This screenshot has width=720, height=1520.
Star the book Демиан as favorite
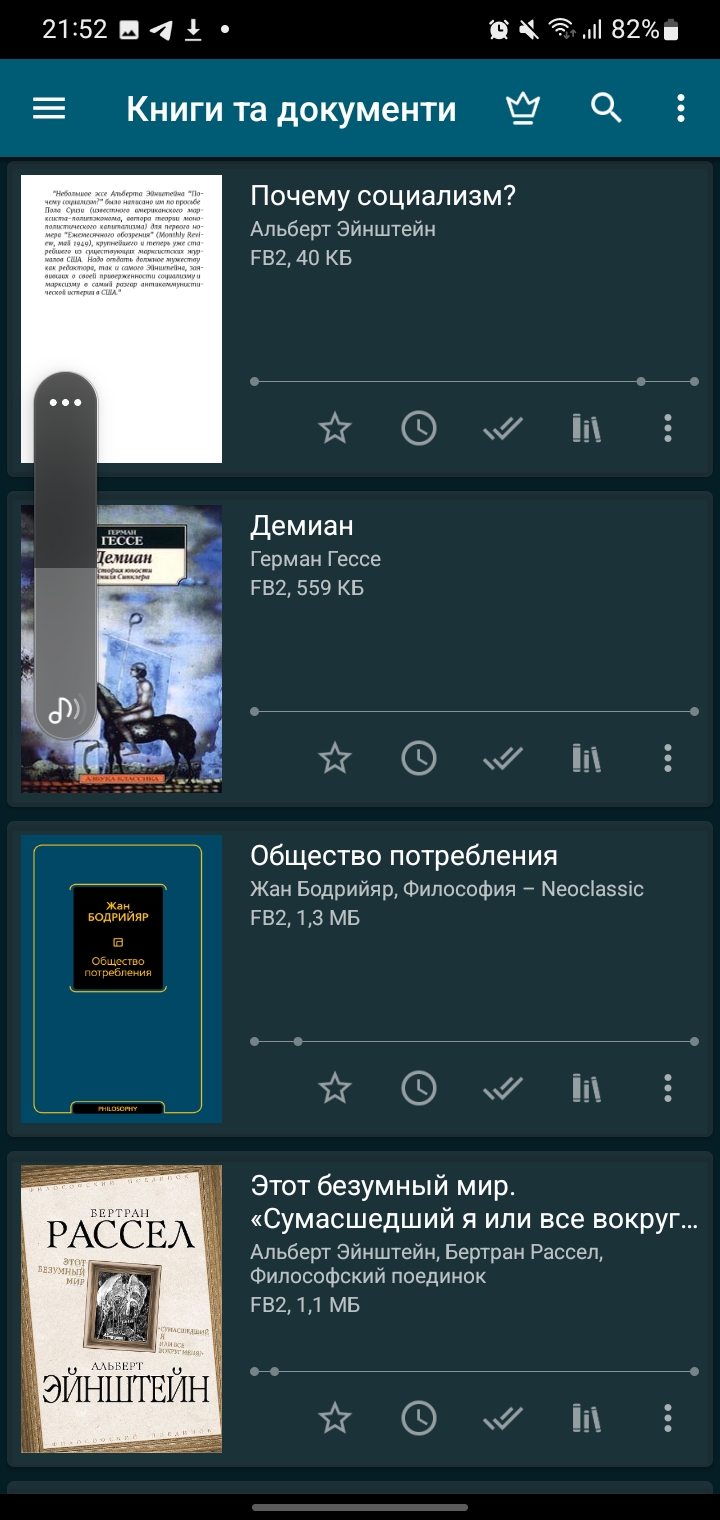[x=335, y=758]
